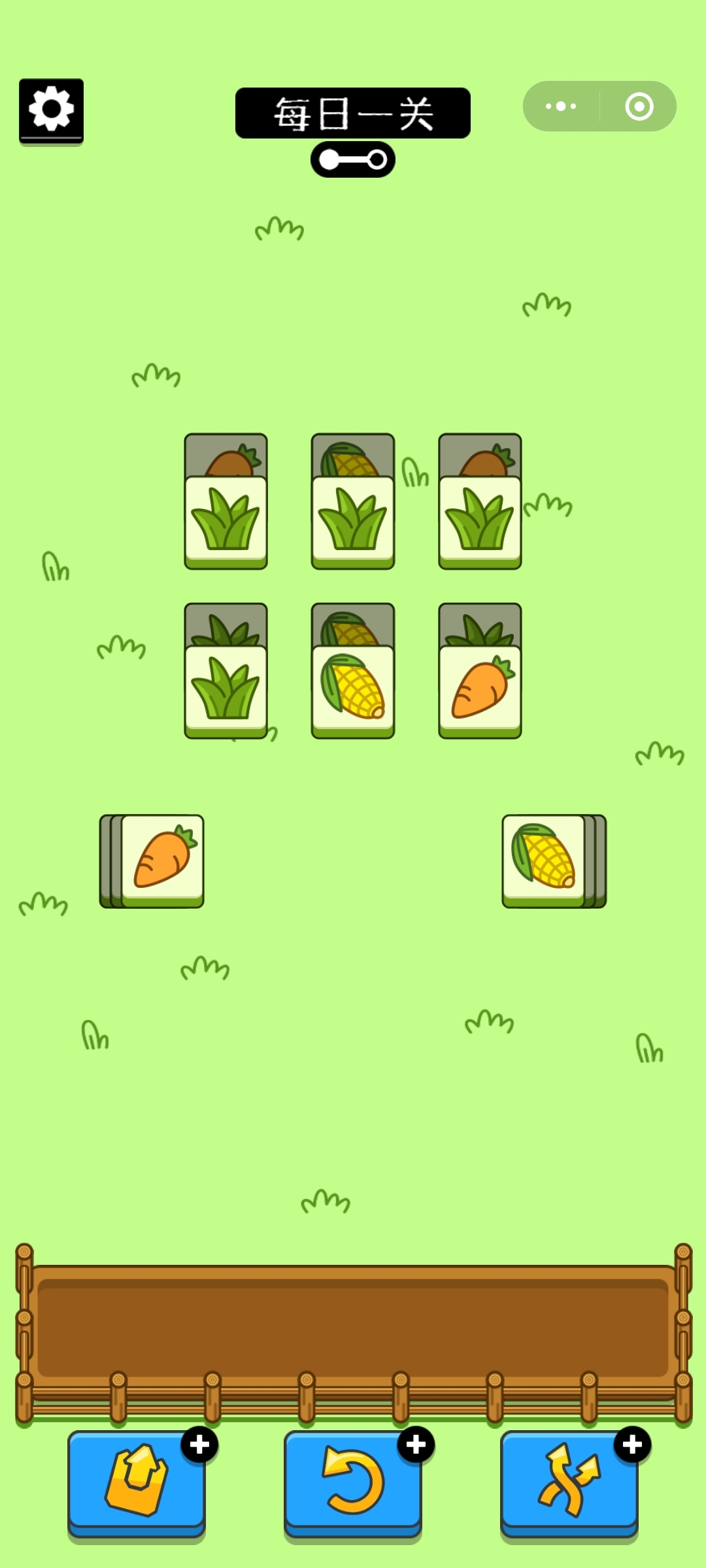Select the carrot tile in the bottom row grid

click(480, 689)
